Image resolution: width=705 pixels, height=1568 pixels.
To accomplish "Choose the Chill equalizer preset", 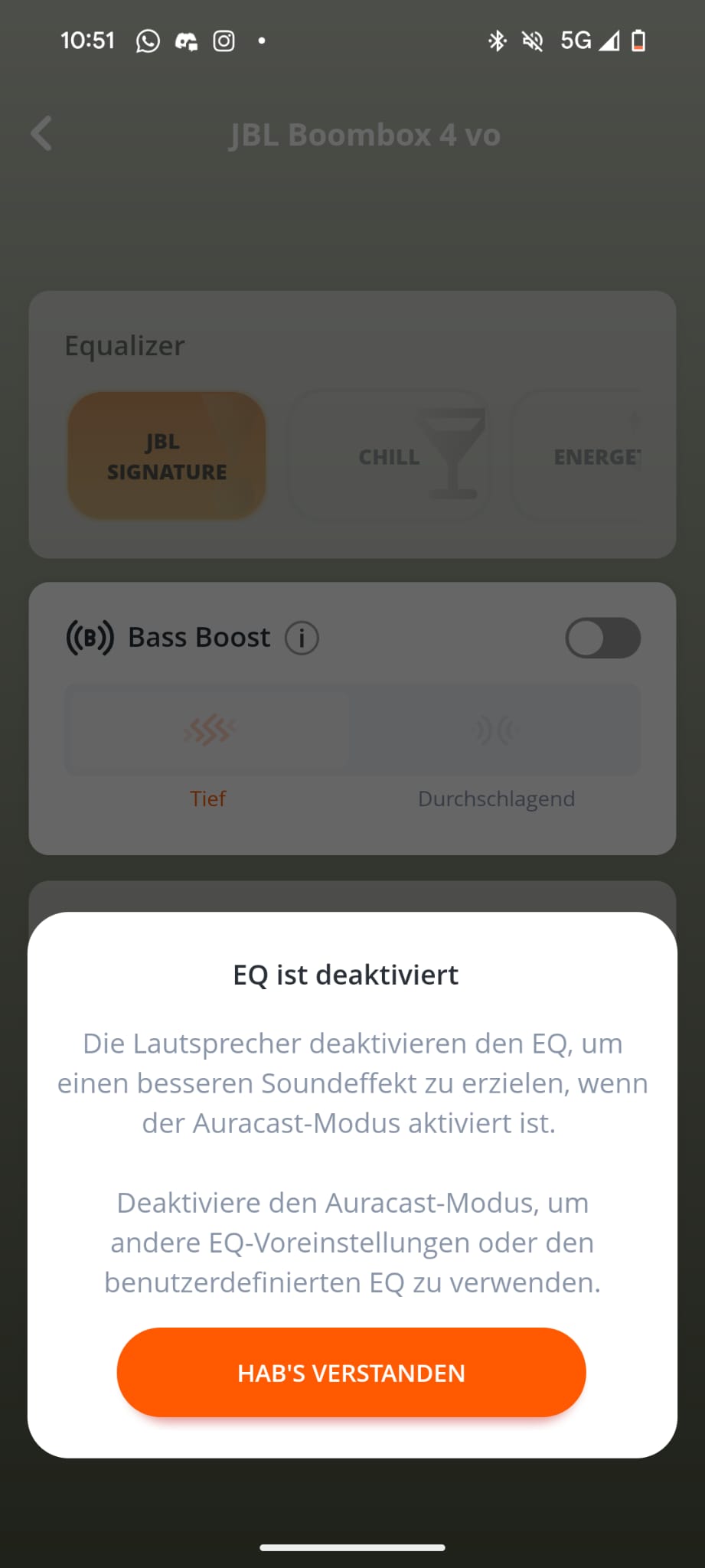I will point(388,456).
